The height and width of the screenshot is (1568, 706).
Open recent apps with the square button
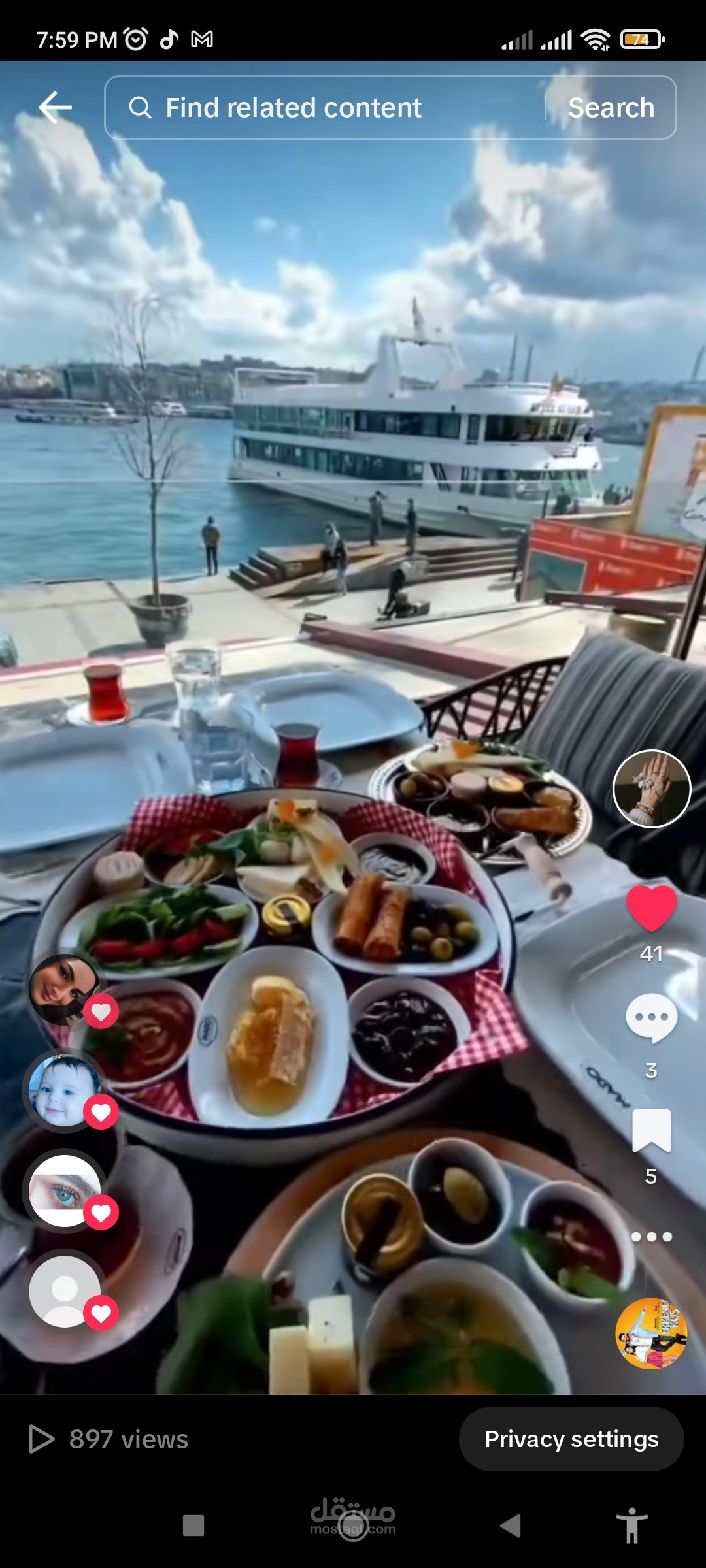tap(193, 1526)
